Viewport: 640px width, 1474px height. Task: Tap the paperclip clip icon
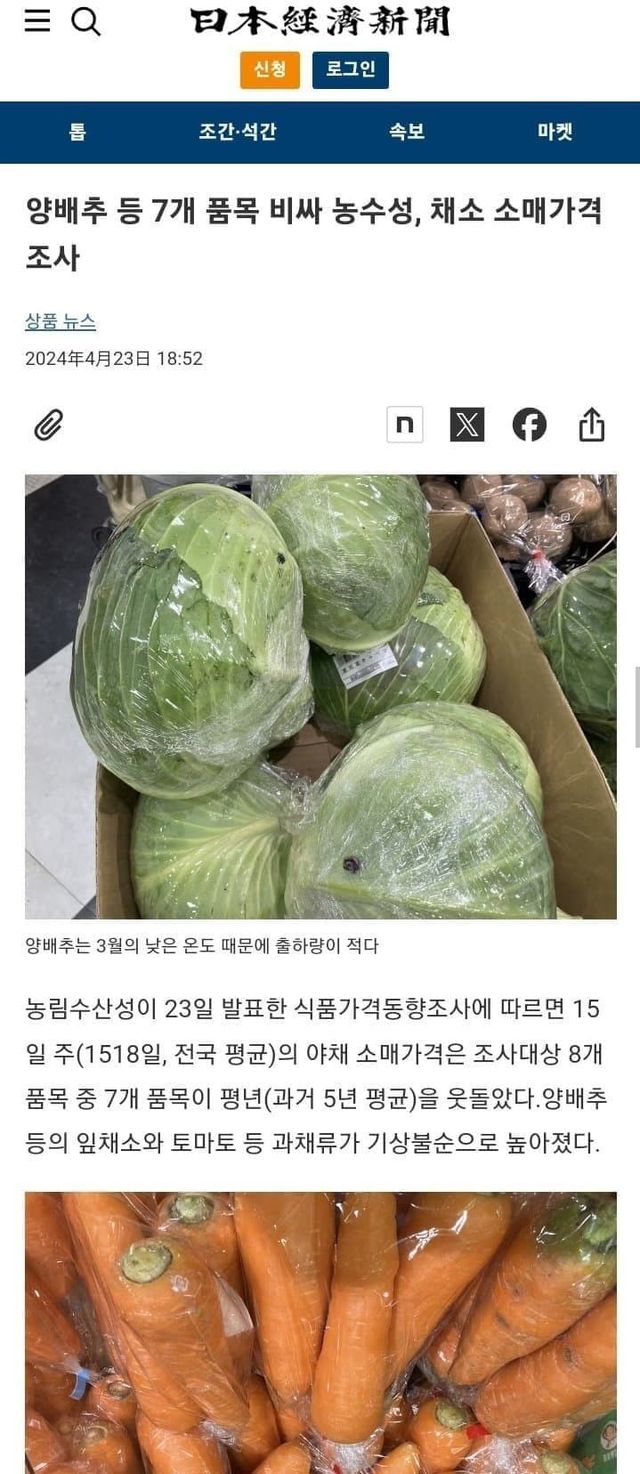(48, 425)
